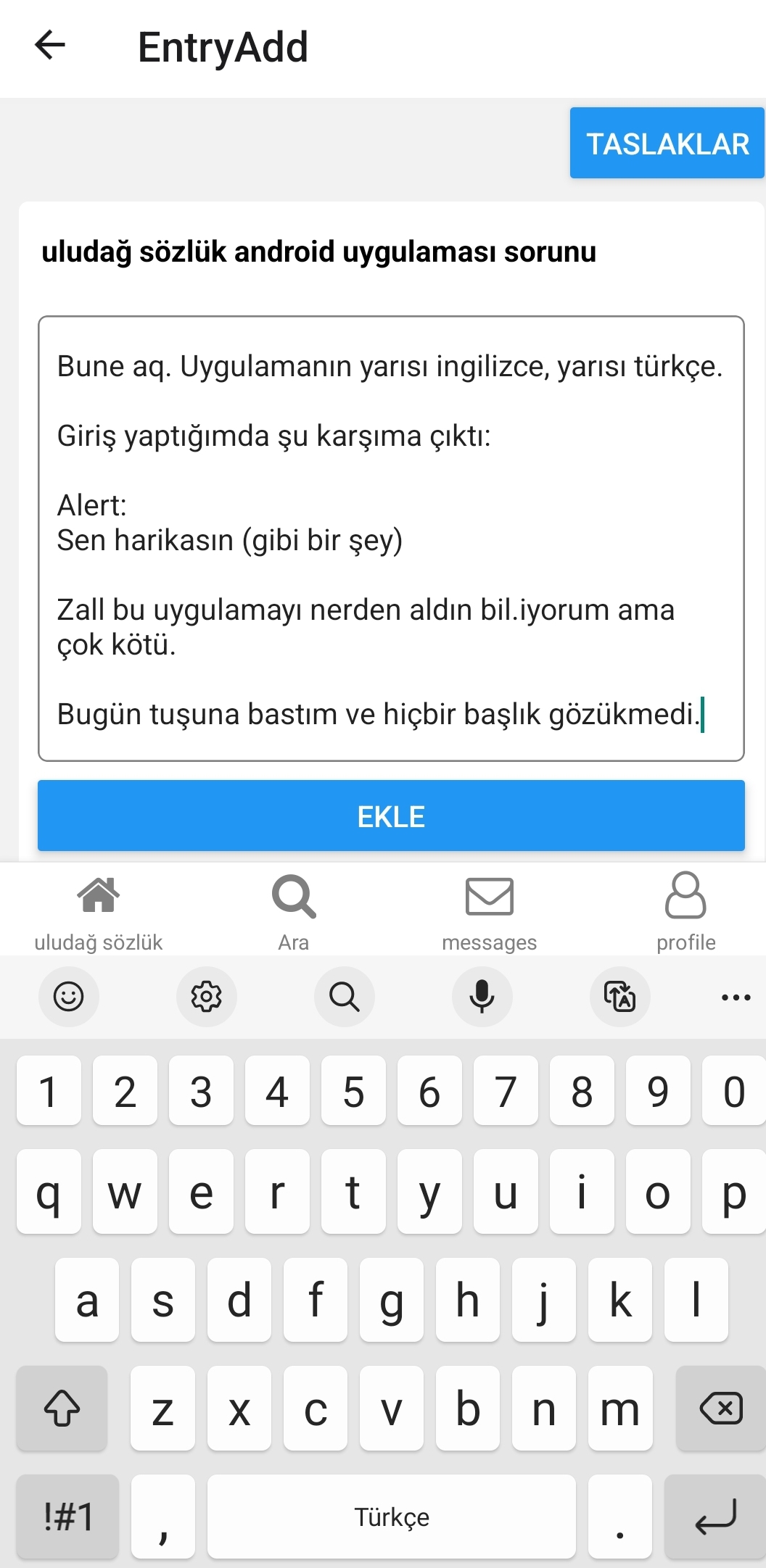Toggle the keyboard shift key
The height and width of the screenshot is (1568, 766).
[62, 1409]
